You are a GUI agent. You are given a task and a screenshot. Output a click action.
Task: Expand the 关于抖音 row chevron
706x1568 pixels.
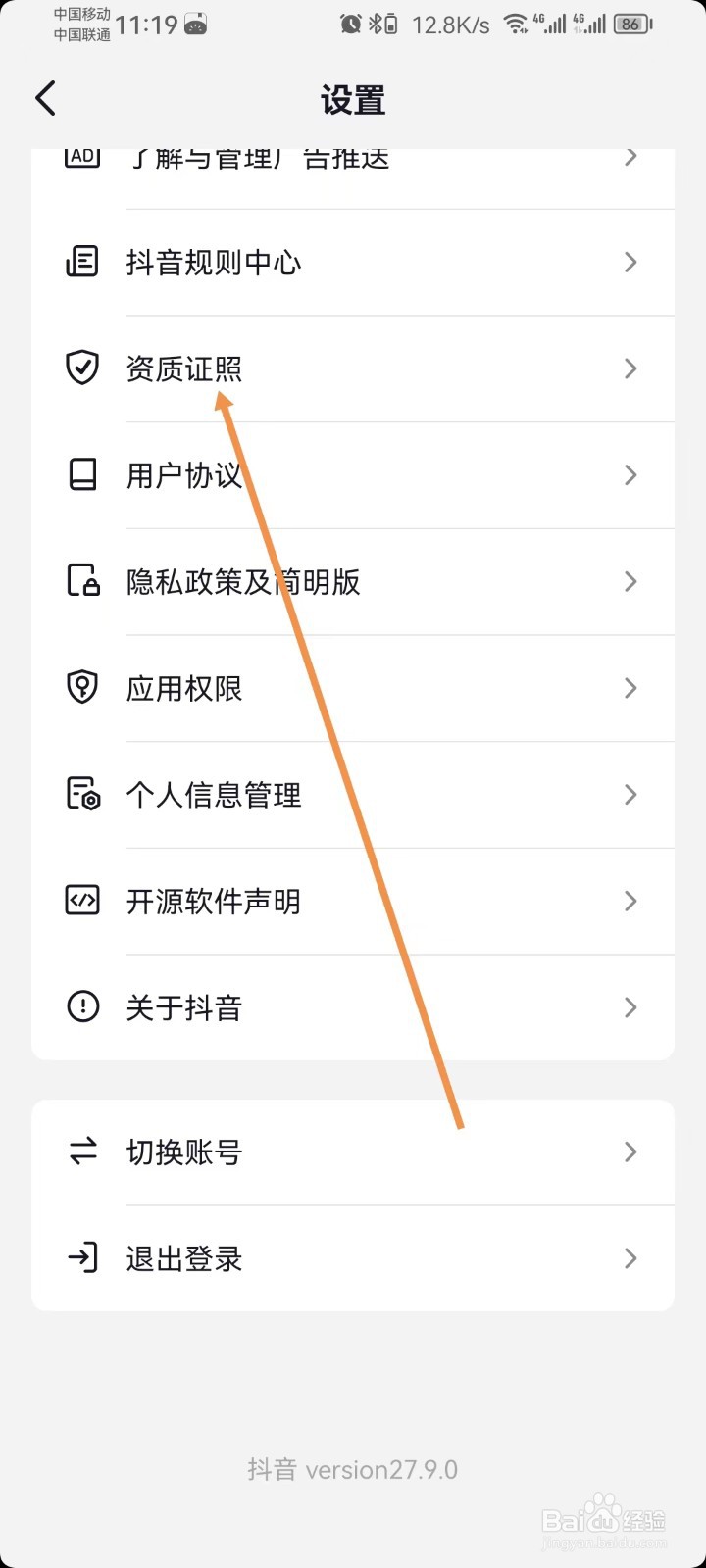click(x=630, y=1007)
